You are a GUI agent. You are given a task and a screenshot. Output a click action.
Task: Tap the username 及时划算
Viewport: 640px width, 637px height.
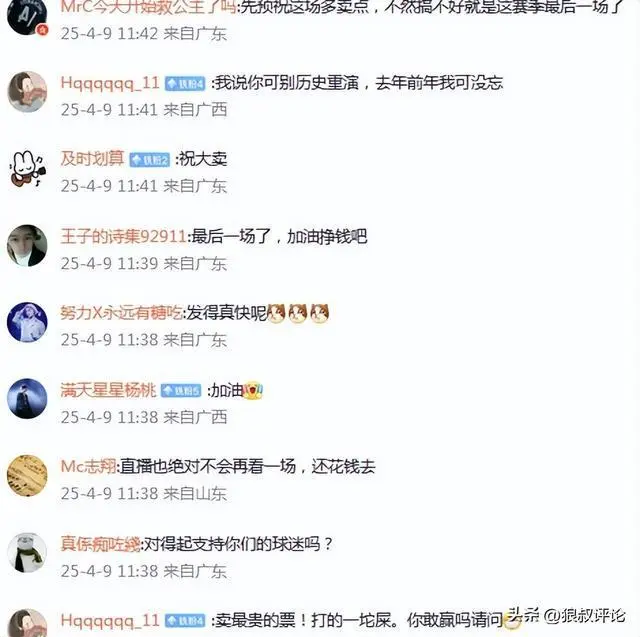92,158
